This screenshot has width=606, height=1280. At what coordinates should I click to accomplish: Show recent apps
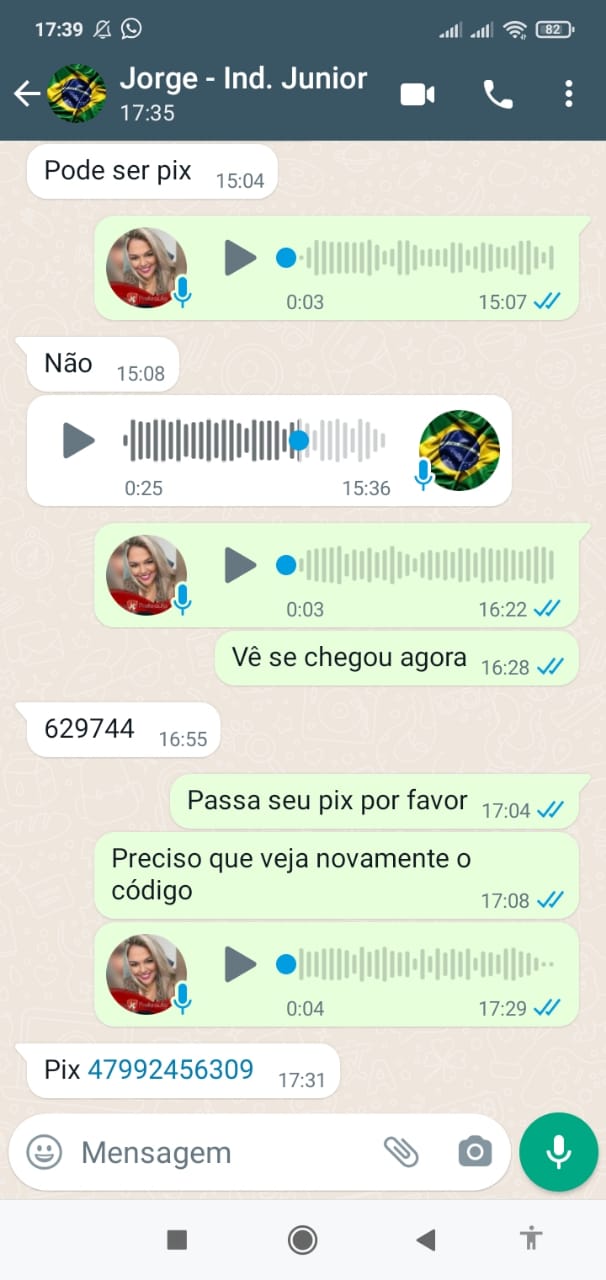point(177,1240)
